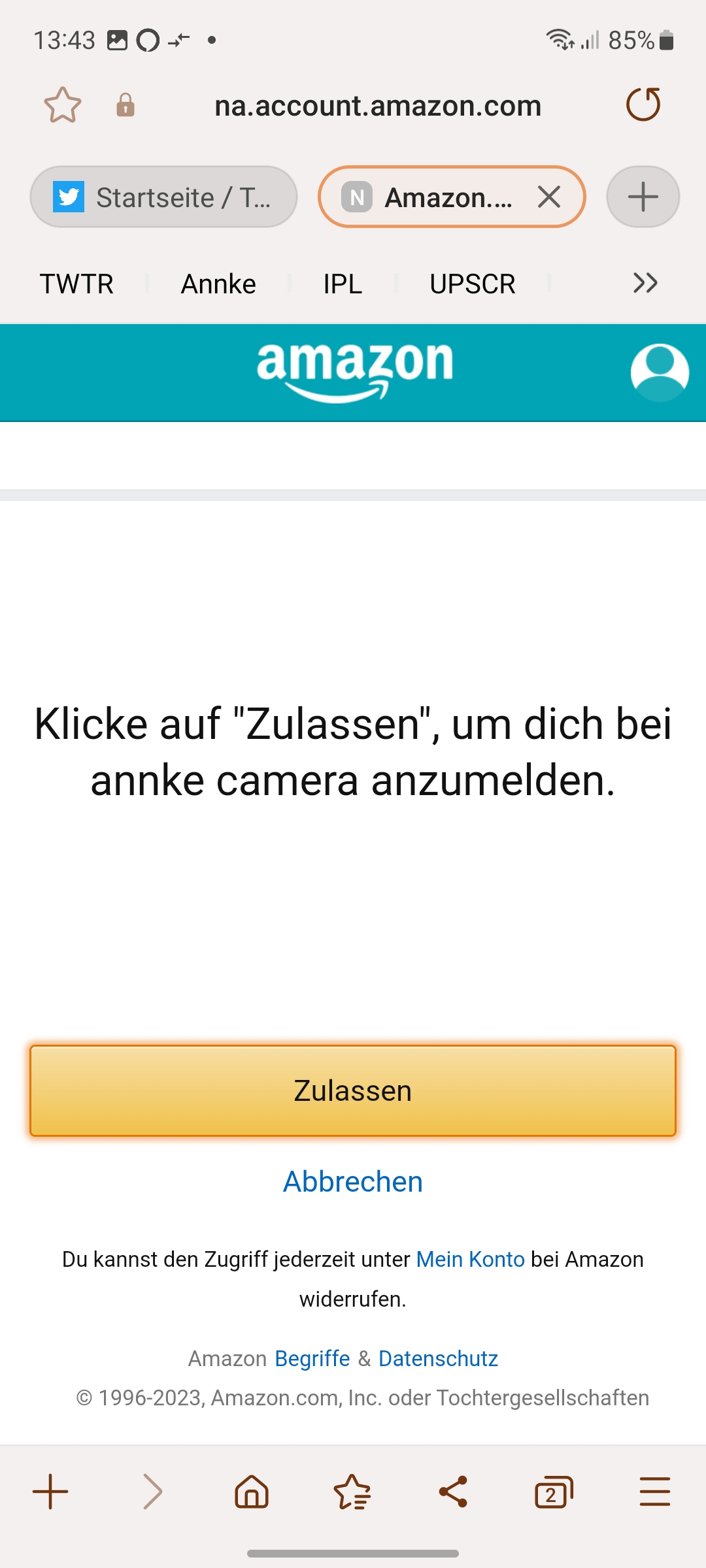Open the TWTR bookmark
Viewport: 706px width, 1568px height.
click(x=76, y=284)
